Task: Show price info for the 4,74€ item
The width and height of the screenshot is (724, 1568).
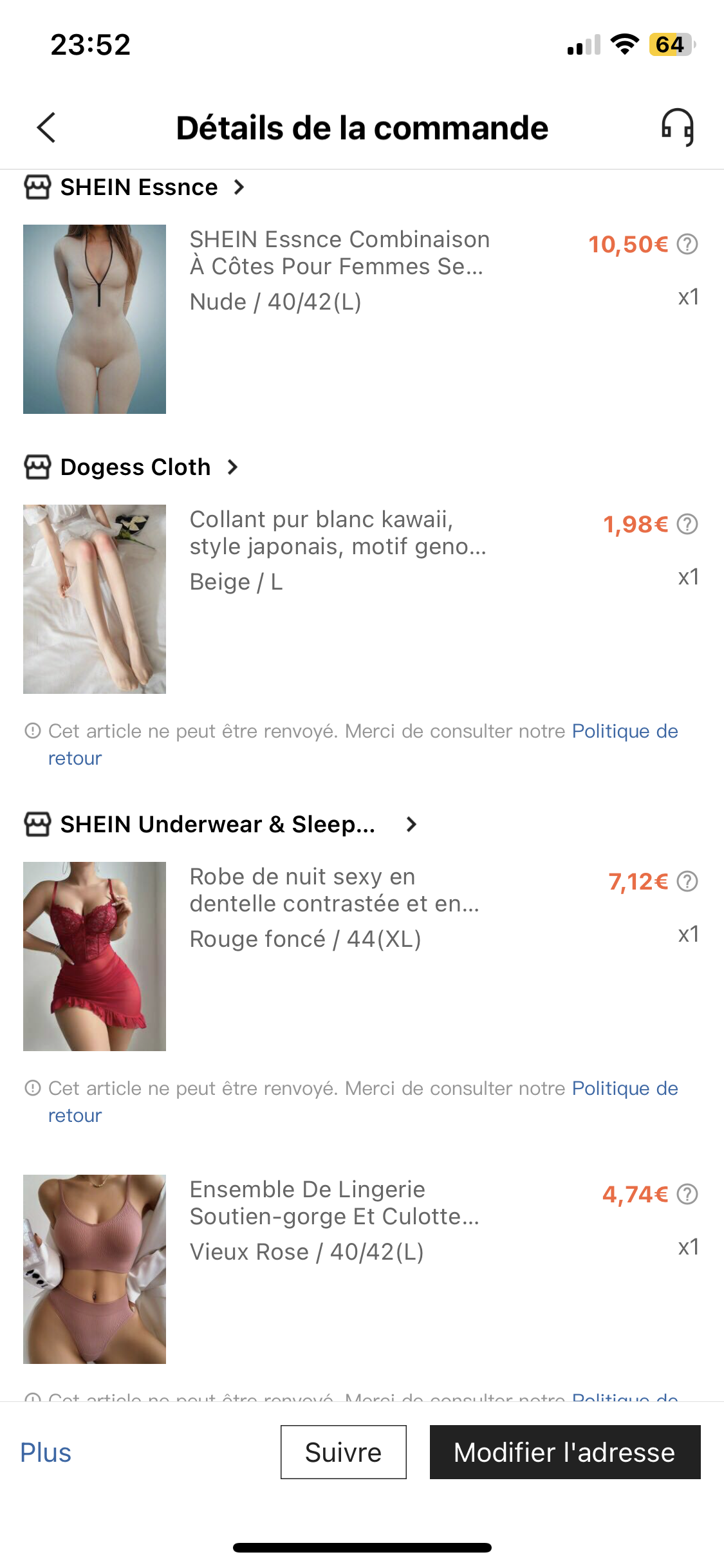Action: pyautogui.click(x=687, y=1195)
